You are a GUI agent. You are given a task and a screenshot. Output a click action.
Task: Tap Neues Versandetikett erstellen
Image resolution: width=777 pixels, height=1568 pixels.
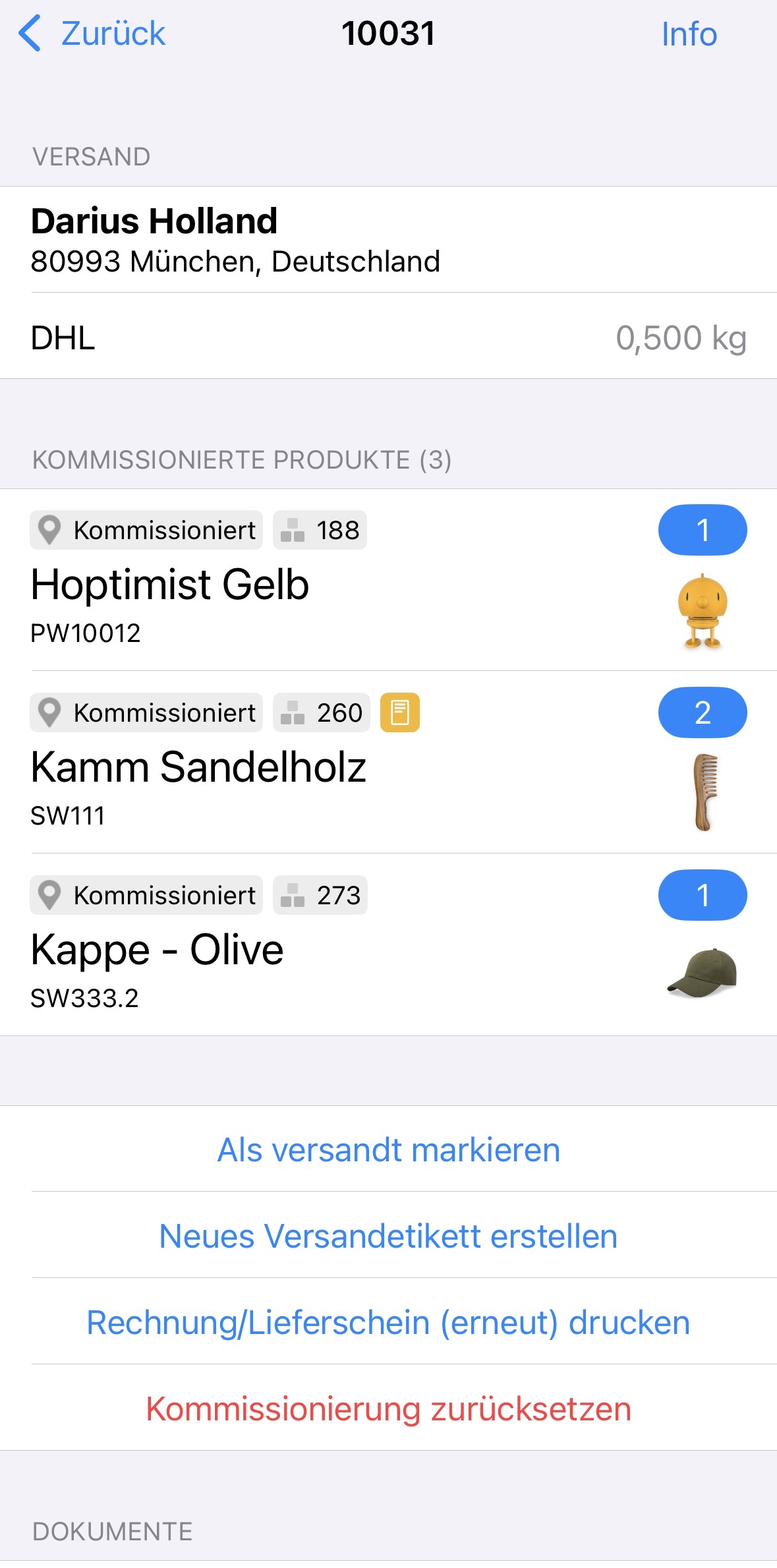388,1236
